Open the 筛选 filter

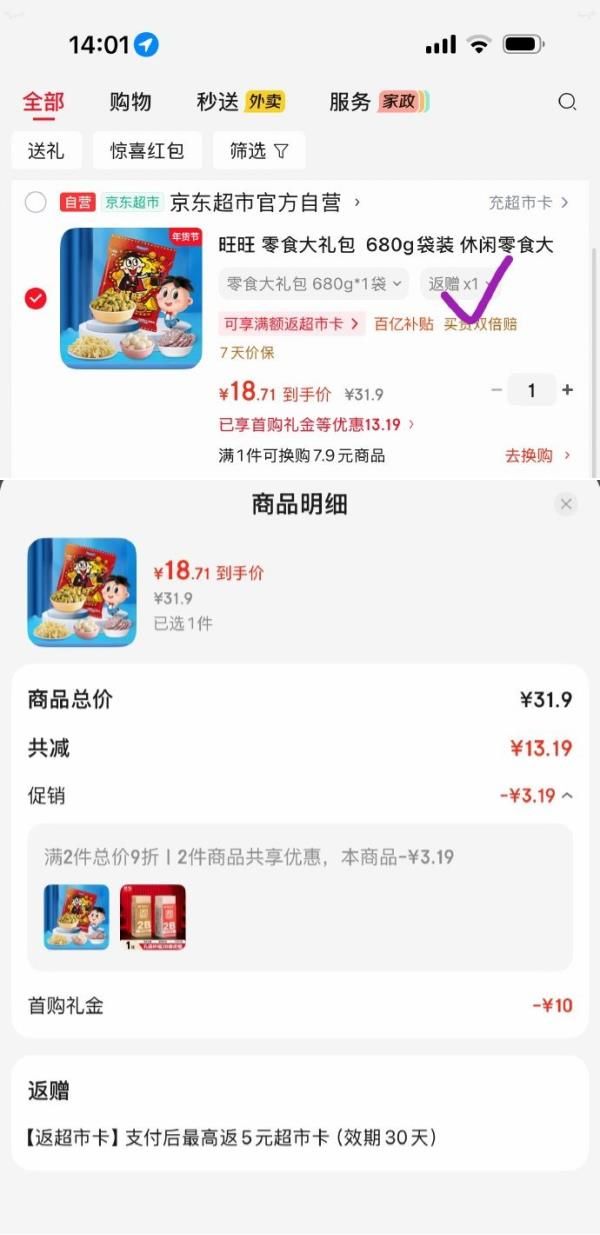pos(259,151)
